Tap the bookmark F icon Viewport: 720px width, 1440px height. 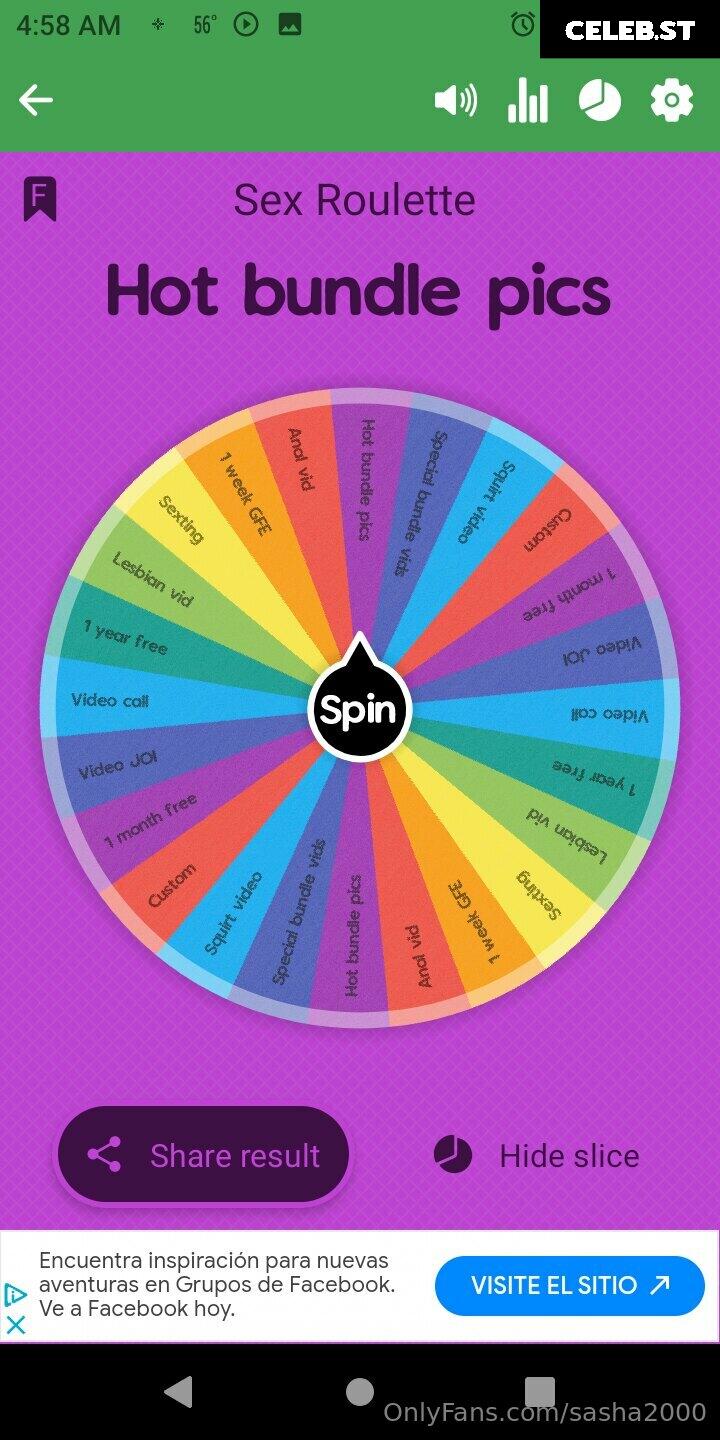[40, 198]
